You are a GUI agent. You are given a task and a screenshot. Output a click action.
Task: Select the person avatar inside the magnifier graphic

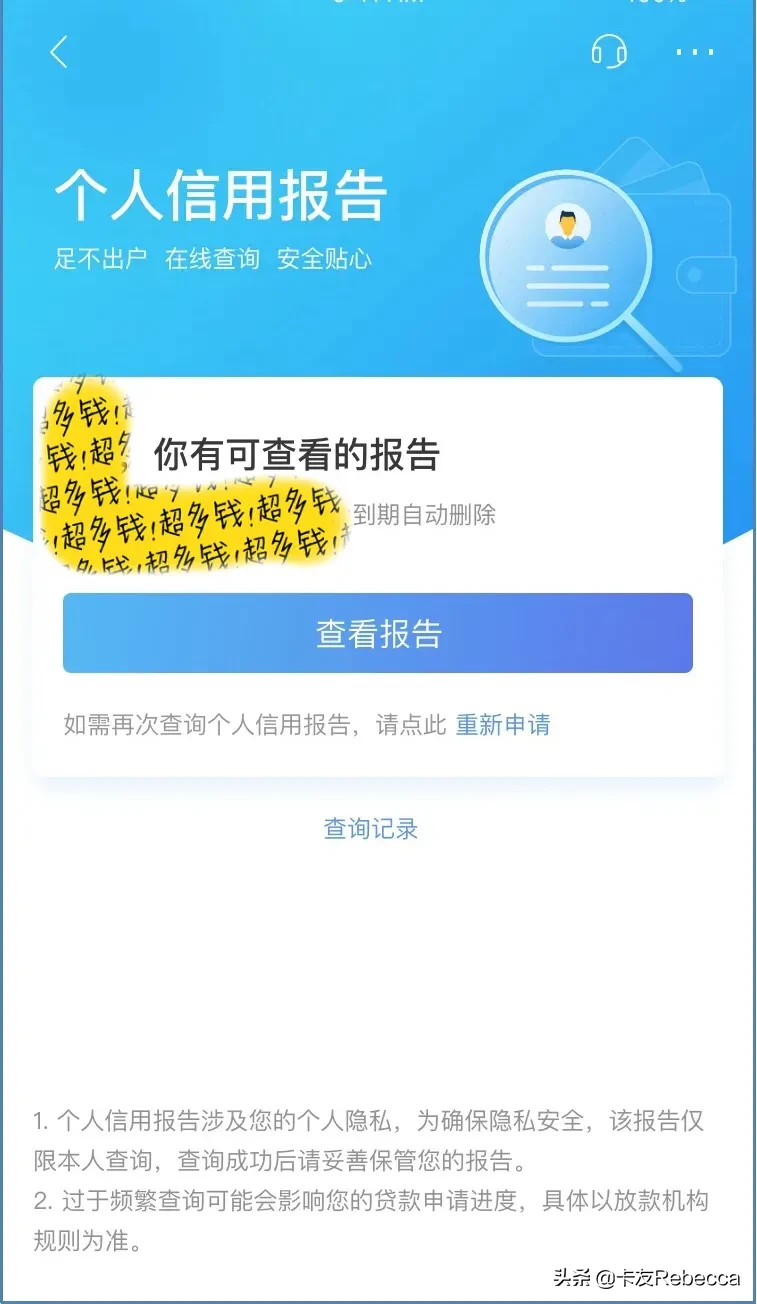point(567,228)
